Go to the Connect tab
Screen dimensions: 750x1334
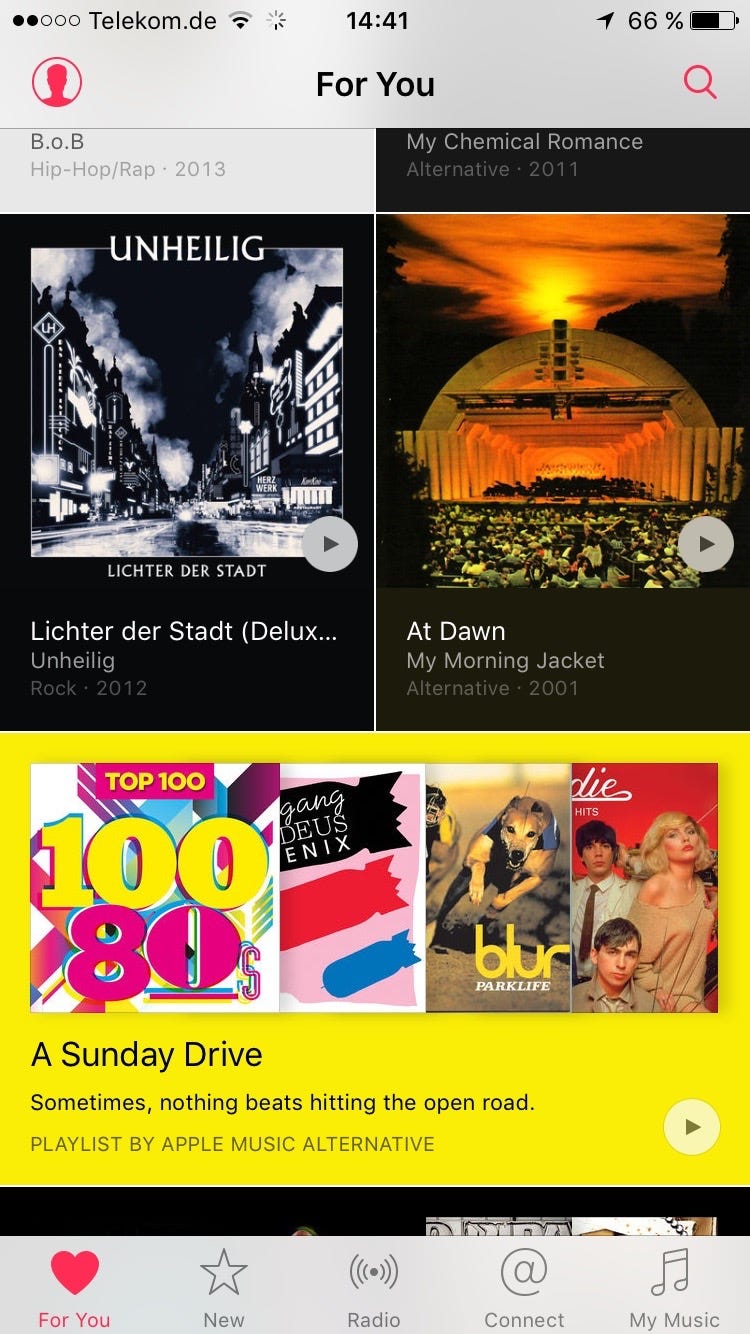524,1290
